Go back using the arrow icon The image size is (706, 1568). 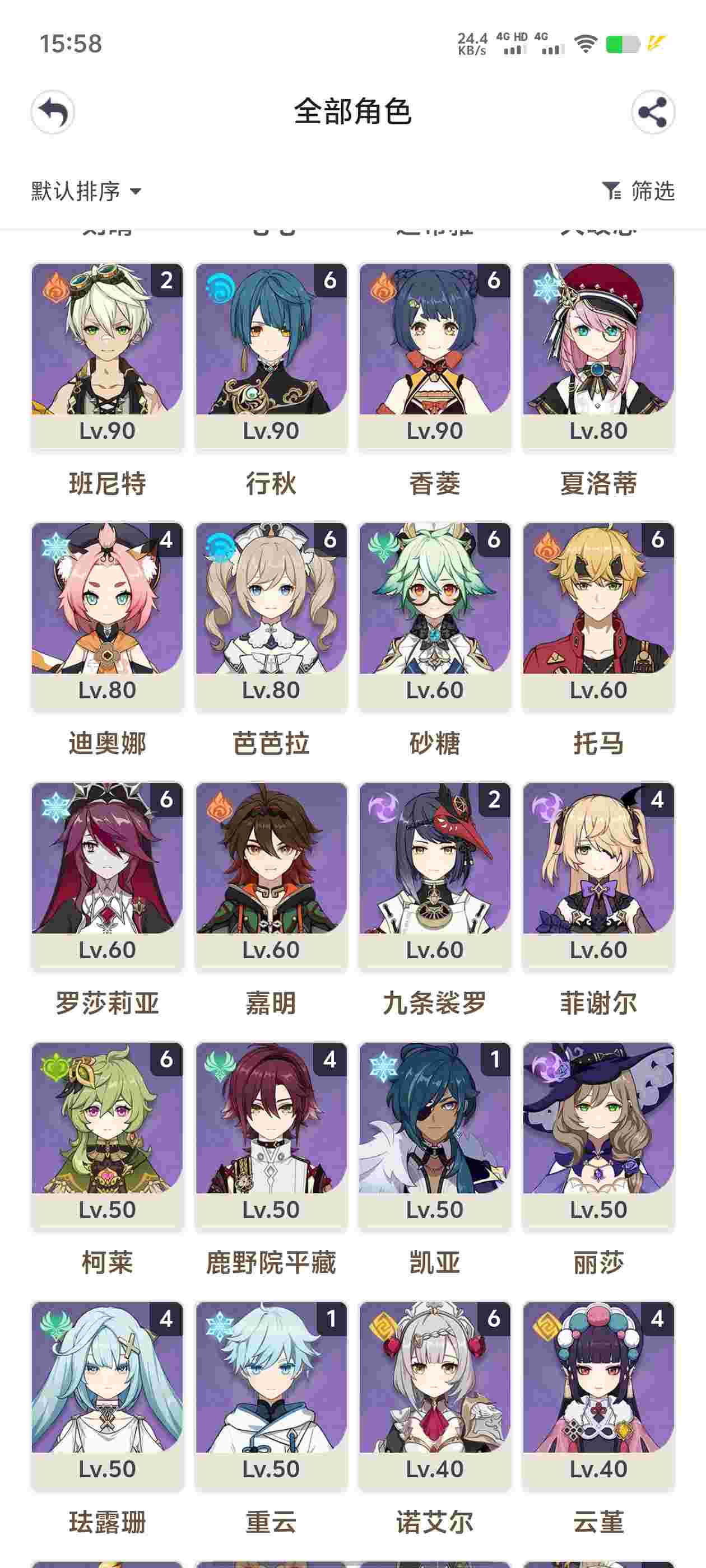point(52,112)
